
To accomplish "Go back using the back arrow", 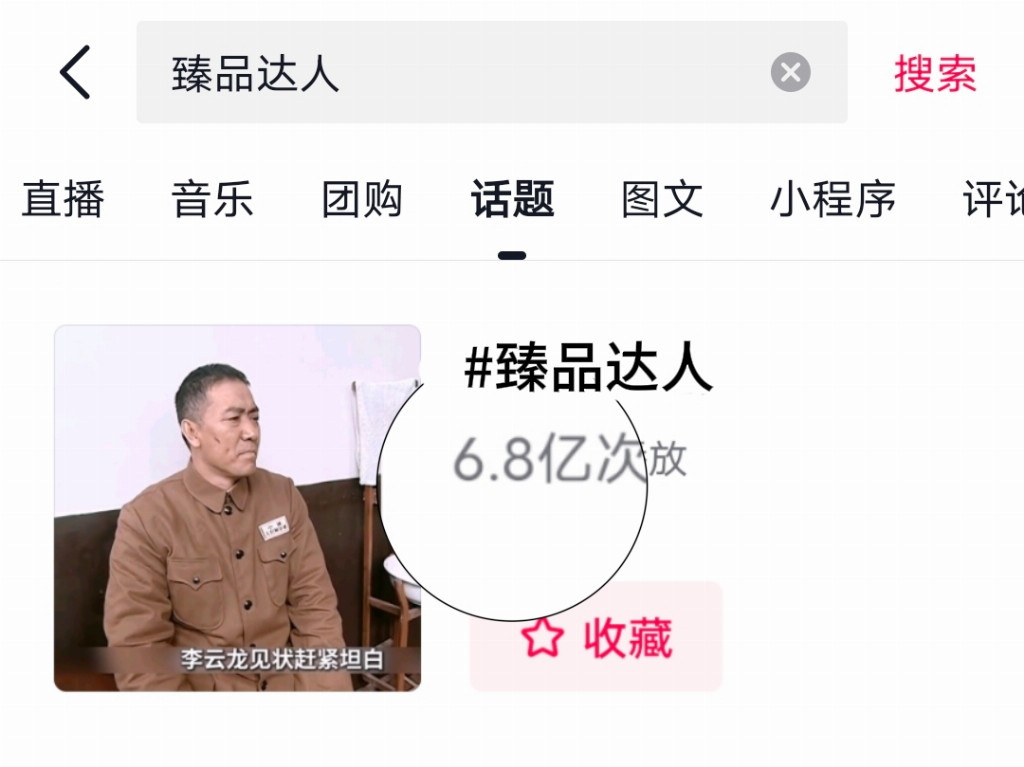I will (75, 73).
